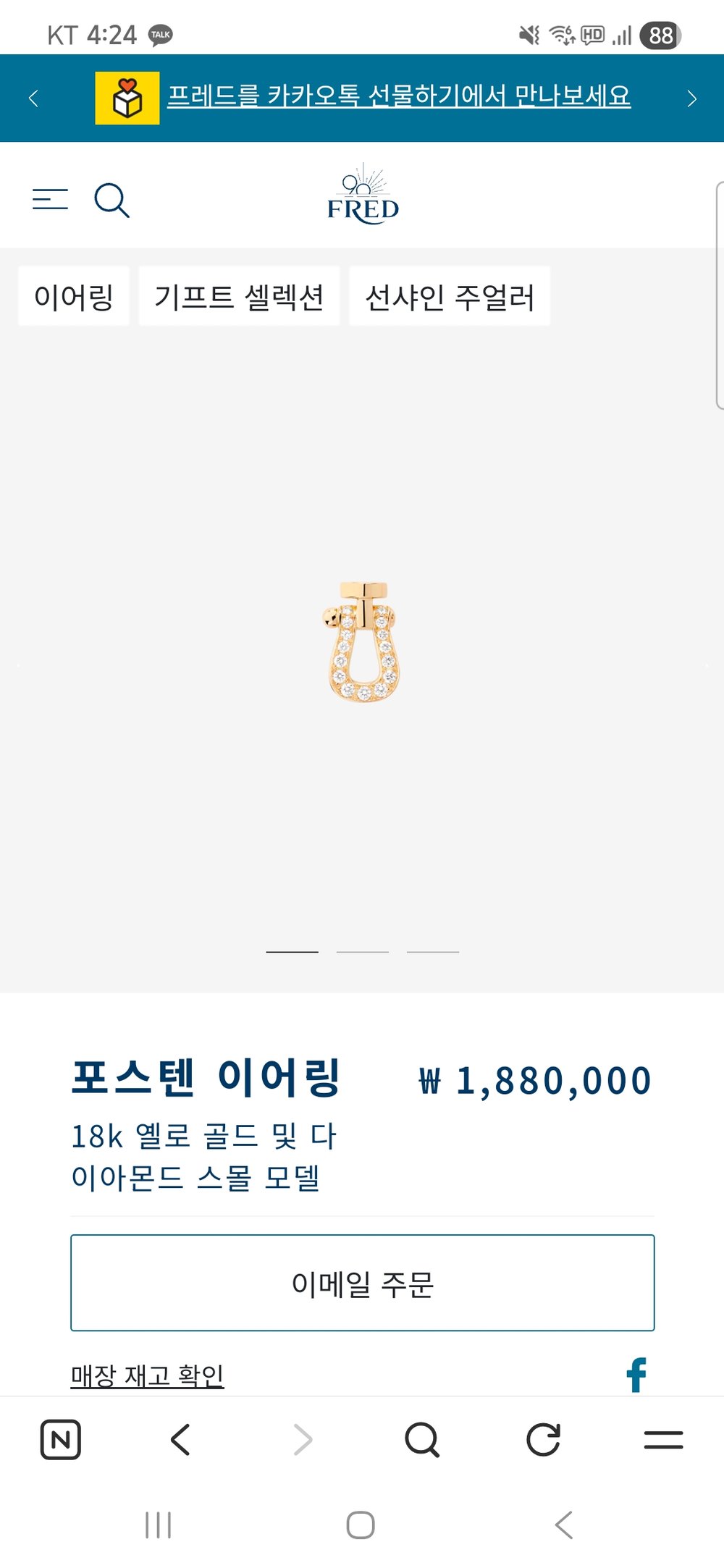724x1568 pixels.
Task: Reload the current page
Action: [x=543, y=1439]
